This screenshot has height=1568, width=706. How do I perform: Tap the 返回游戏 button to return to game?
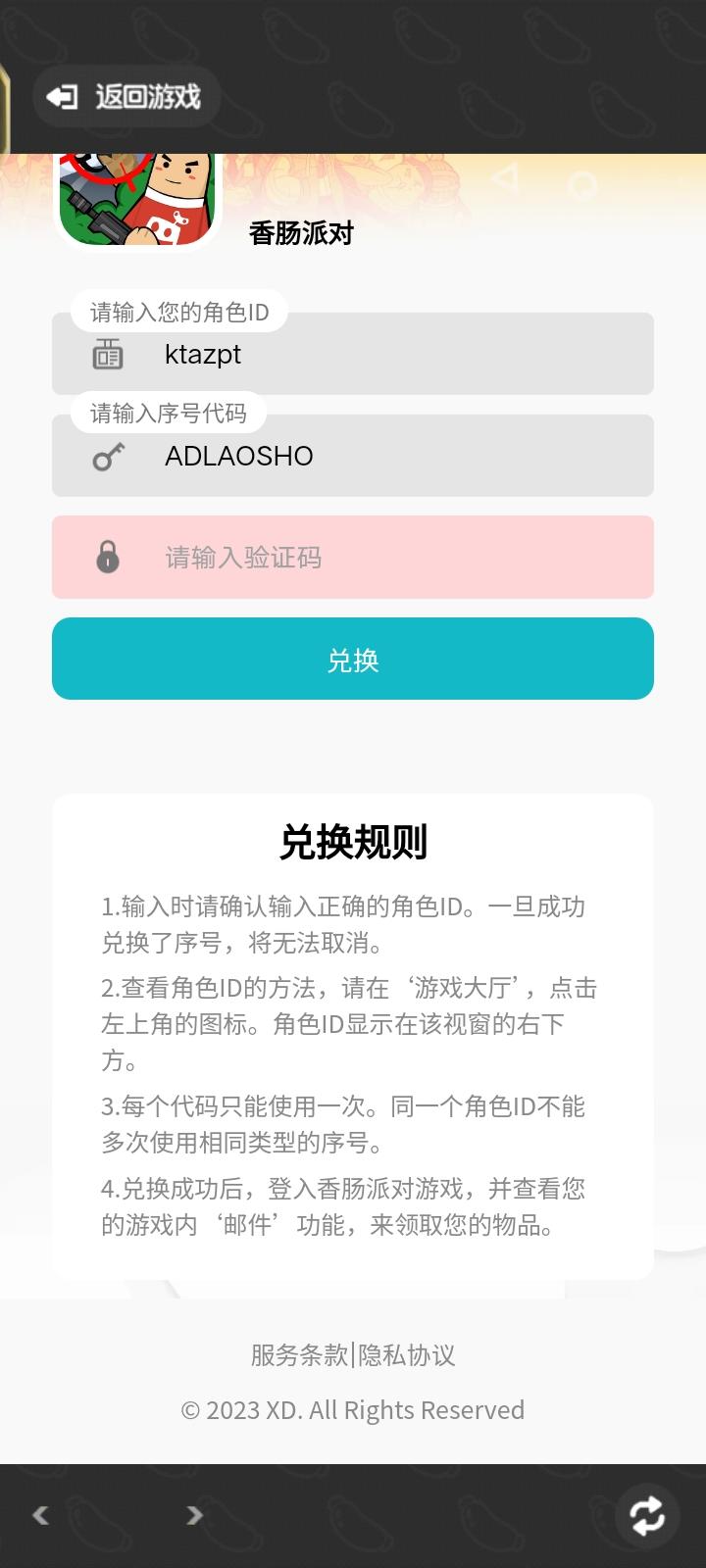pos(126,97)
